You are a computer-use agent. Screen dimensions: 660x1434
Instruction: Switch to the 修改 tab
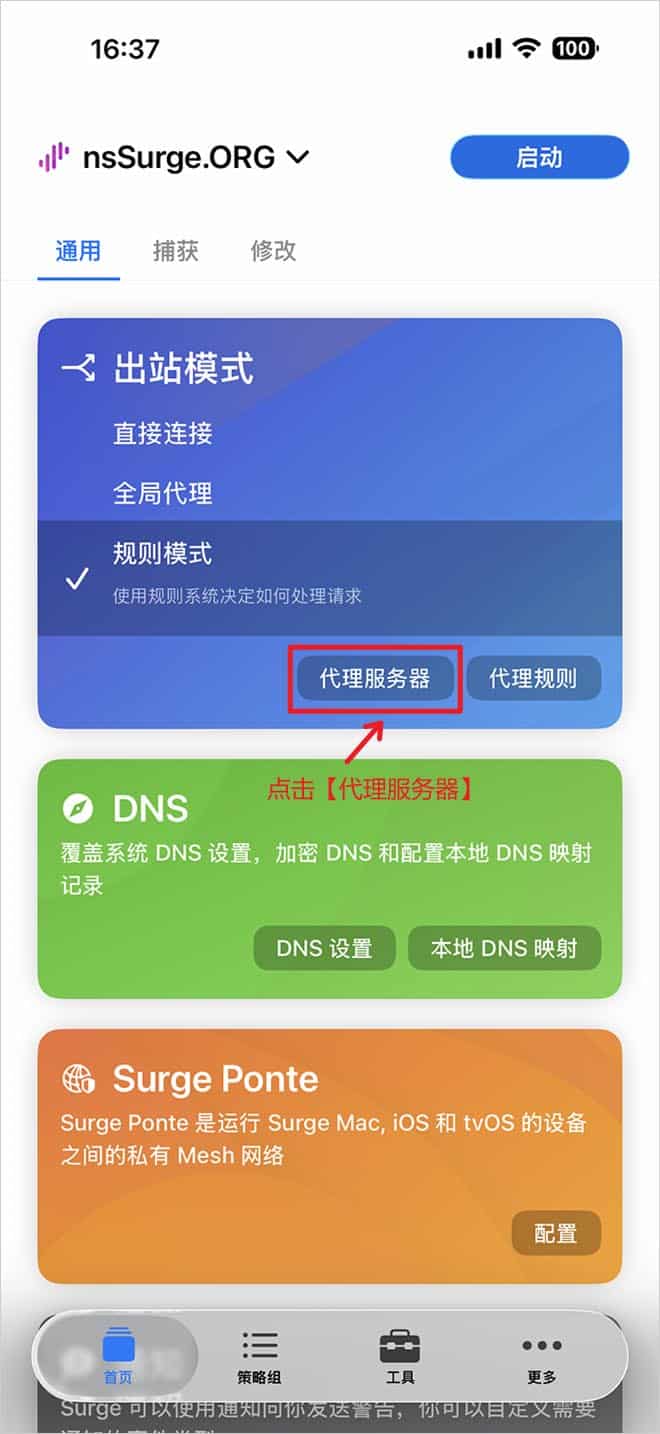coord(273,250)
